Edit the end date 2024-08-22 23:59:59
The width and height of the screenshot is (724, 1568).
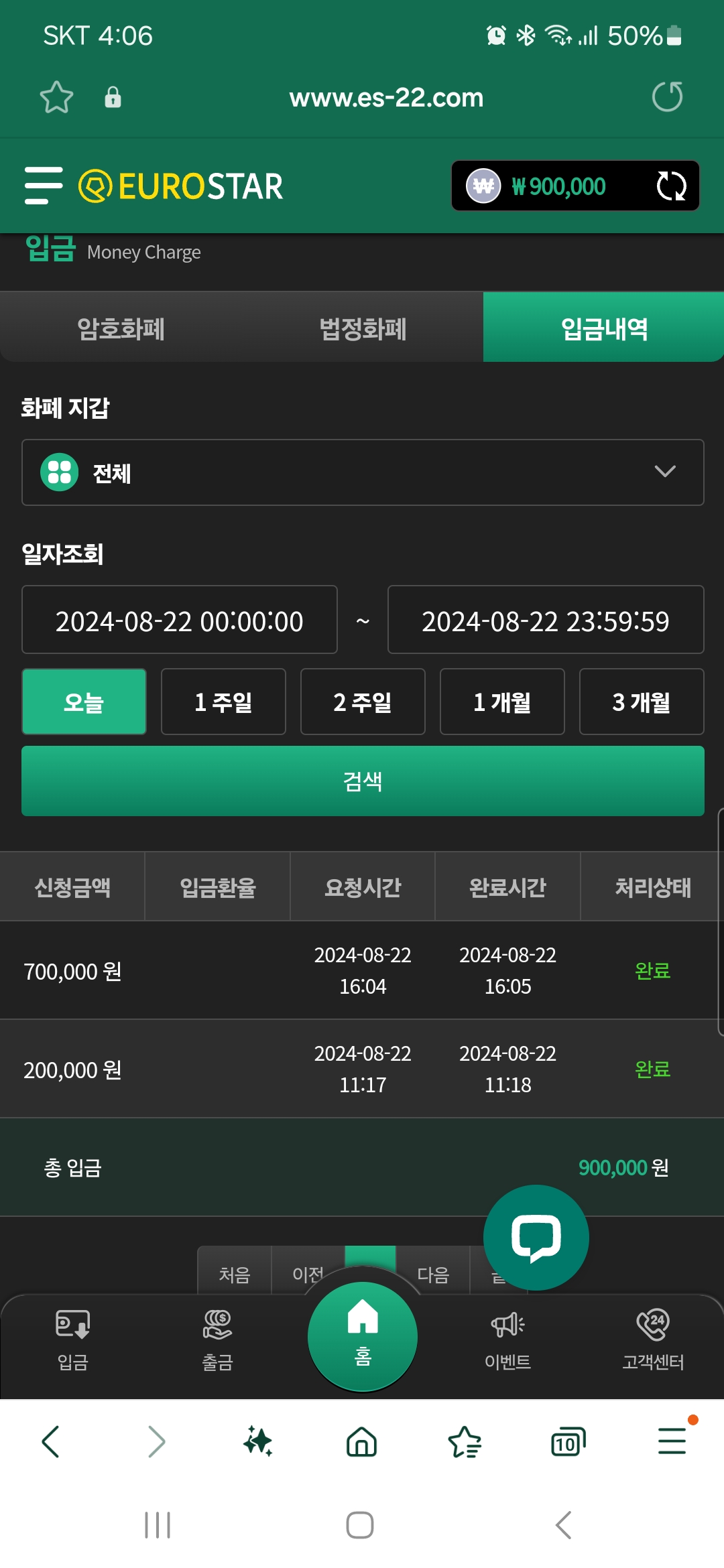pos(546,620)
